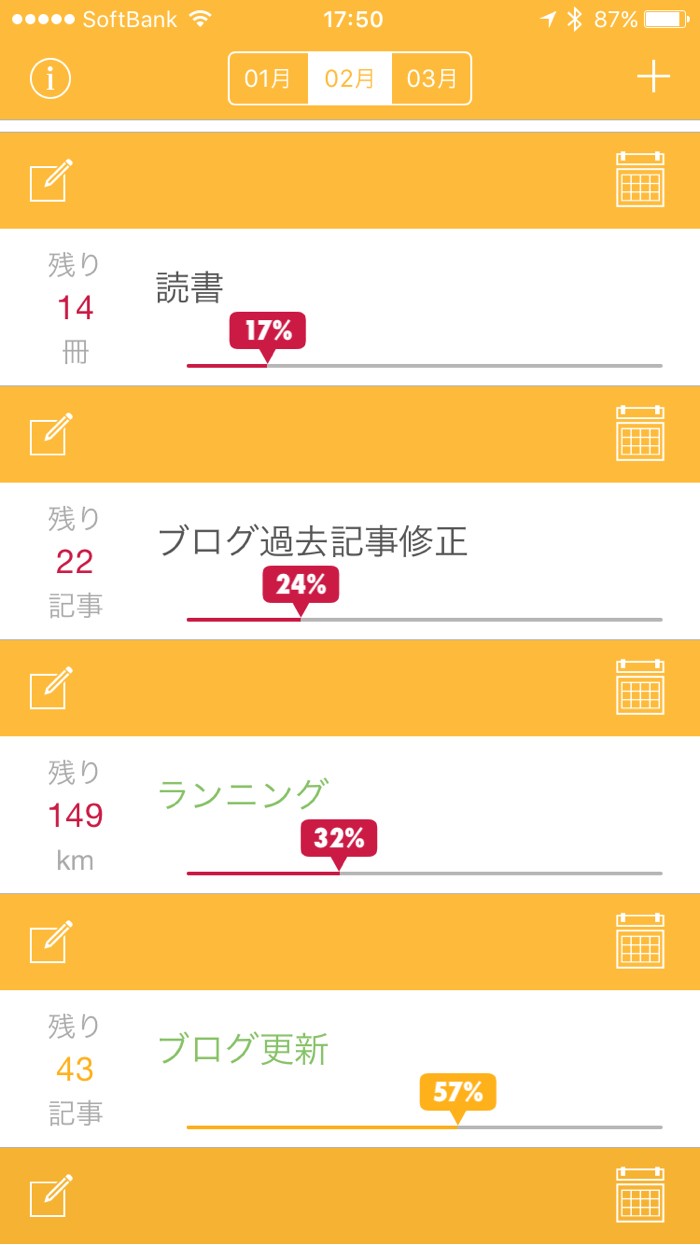The image size is (700, 1245).
Task: Switch to the 03月 tab
Action: point(431,79)
